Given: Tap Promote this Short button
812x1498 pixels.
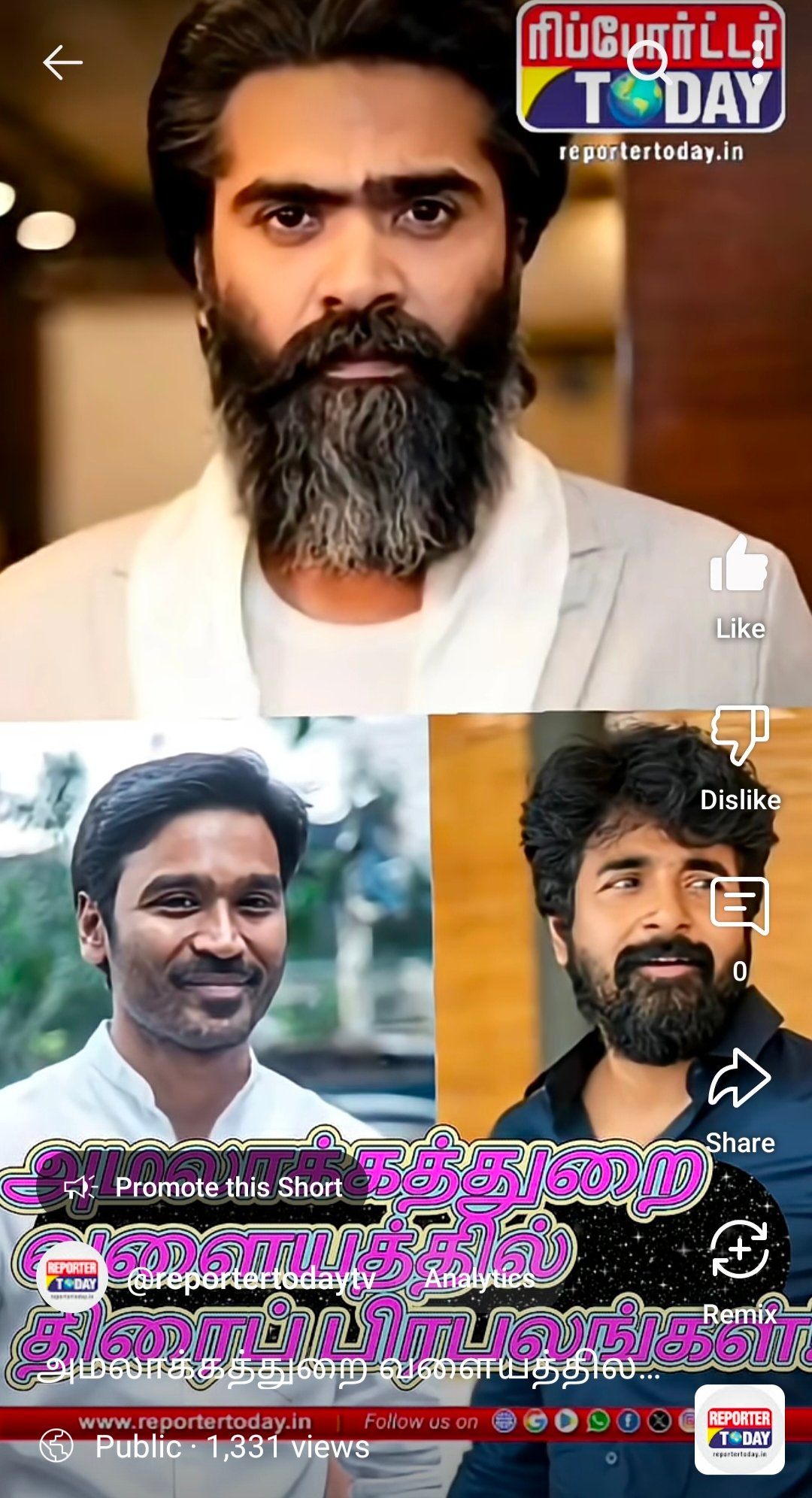Looking at the screenshot, I should click(203, 1187).
